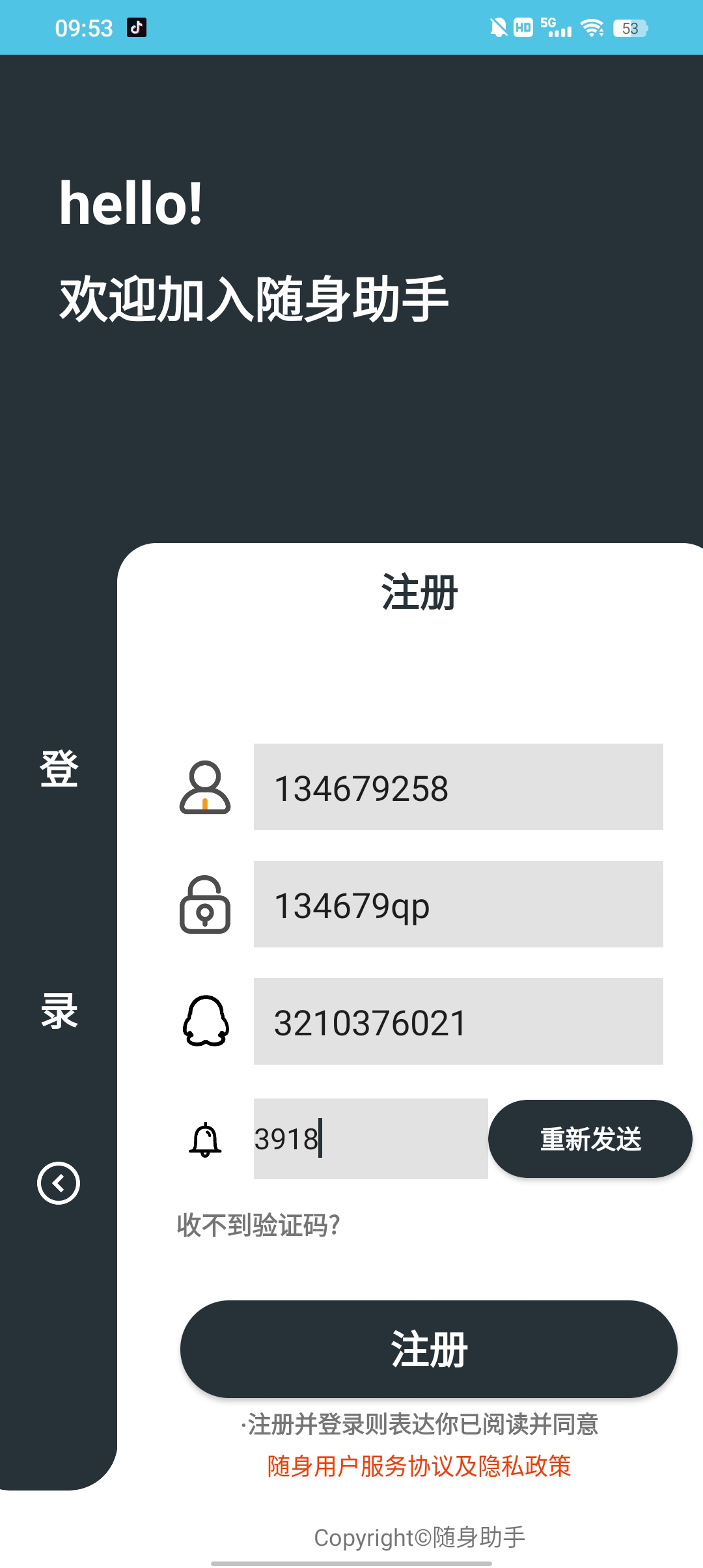Tap the back arrow in the left panel
703x1568 pixels.
tap(59, 1183)
